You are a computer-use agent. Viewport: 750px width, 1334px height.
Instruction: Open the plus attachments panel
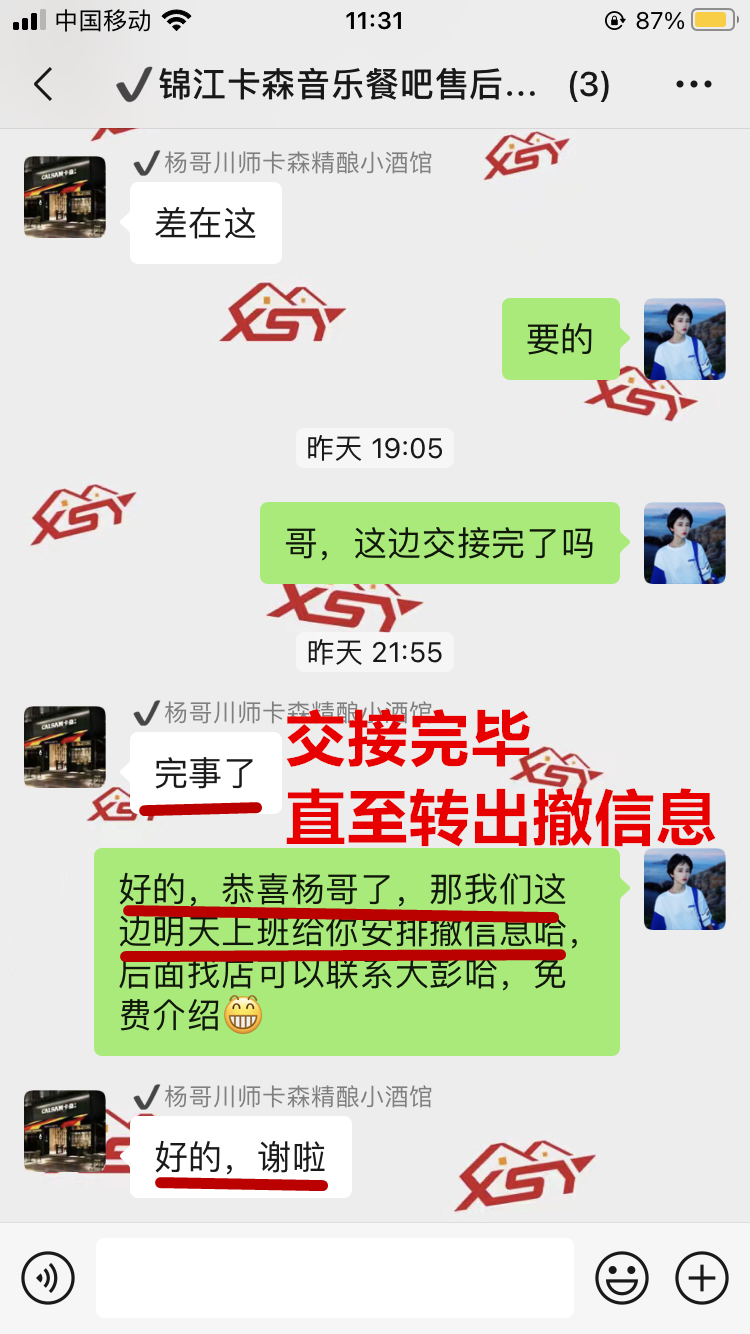click(x=702, y=1277)
